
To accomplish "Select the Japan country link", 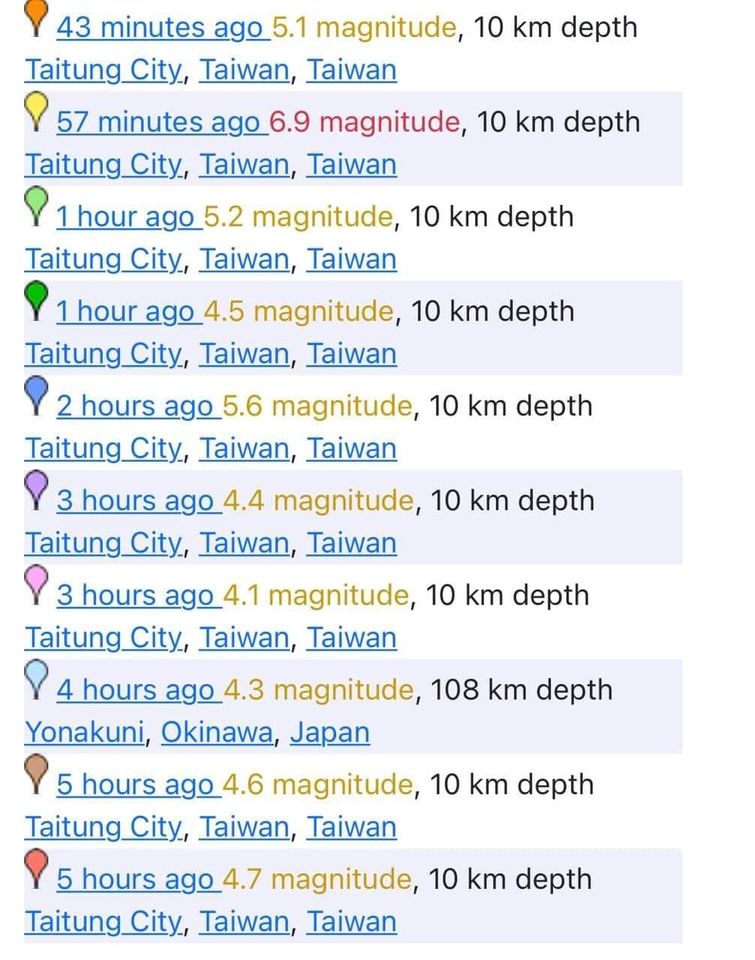I will (330, 733).
